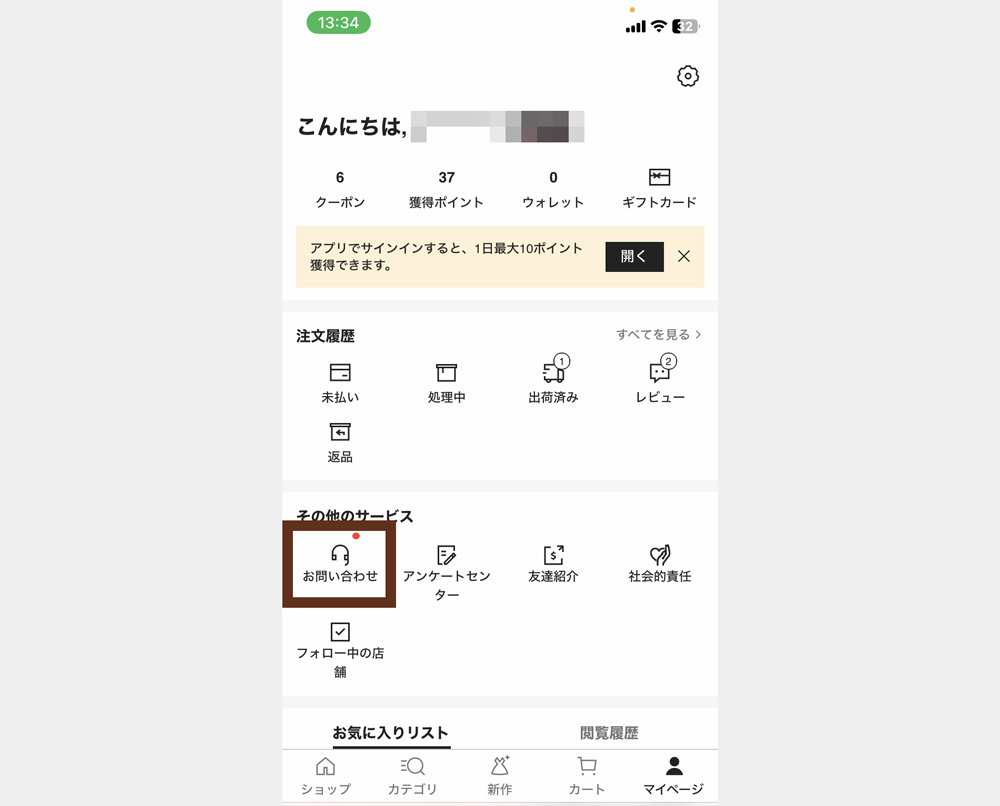
Task: Open ギフトカード gift card
Action: click(x=659, y=190)
